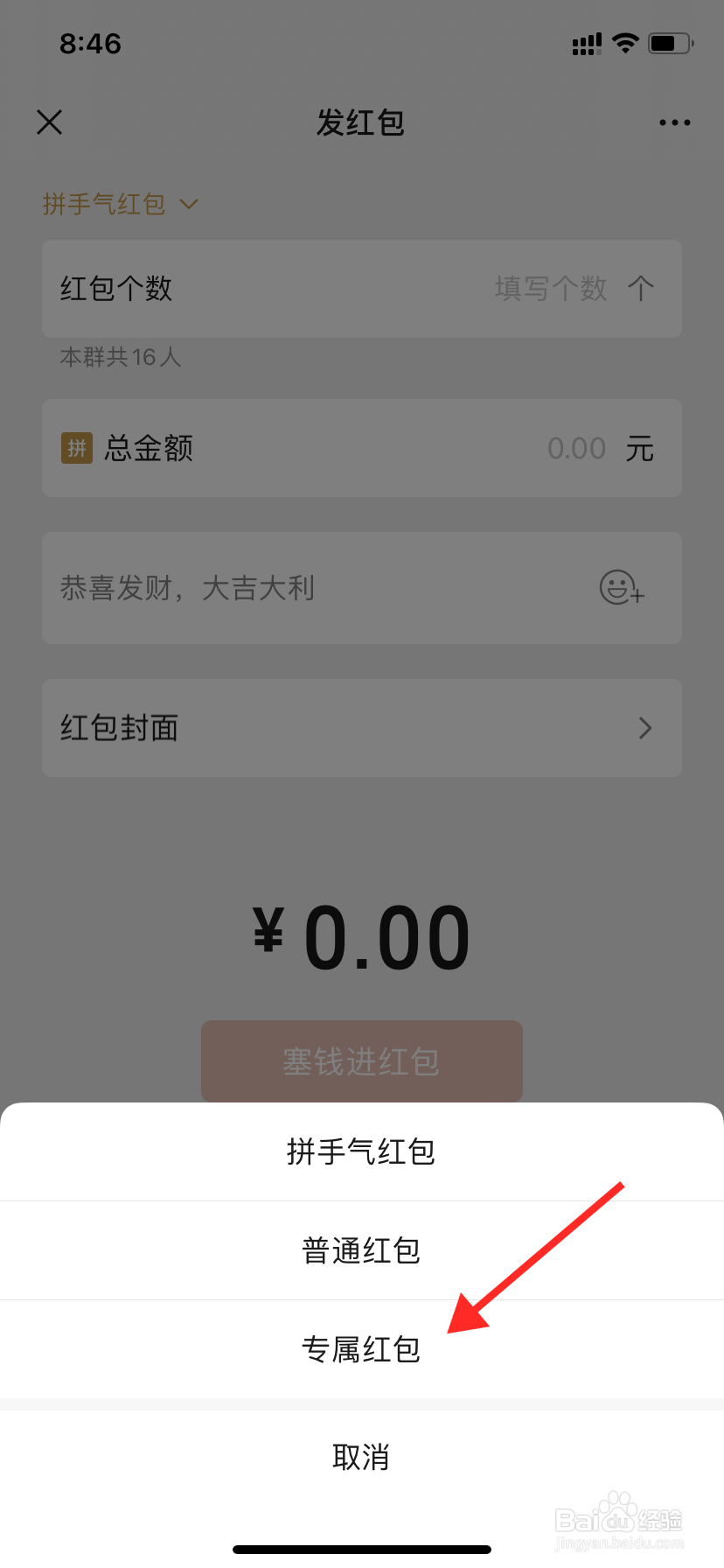The image size is (724, 1568).
Task: Tap the time 8:46 in the status bar
Action: point(90,44)
